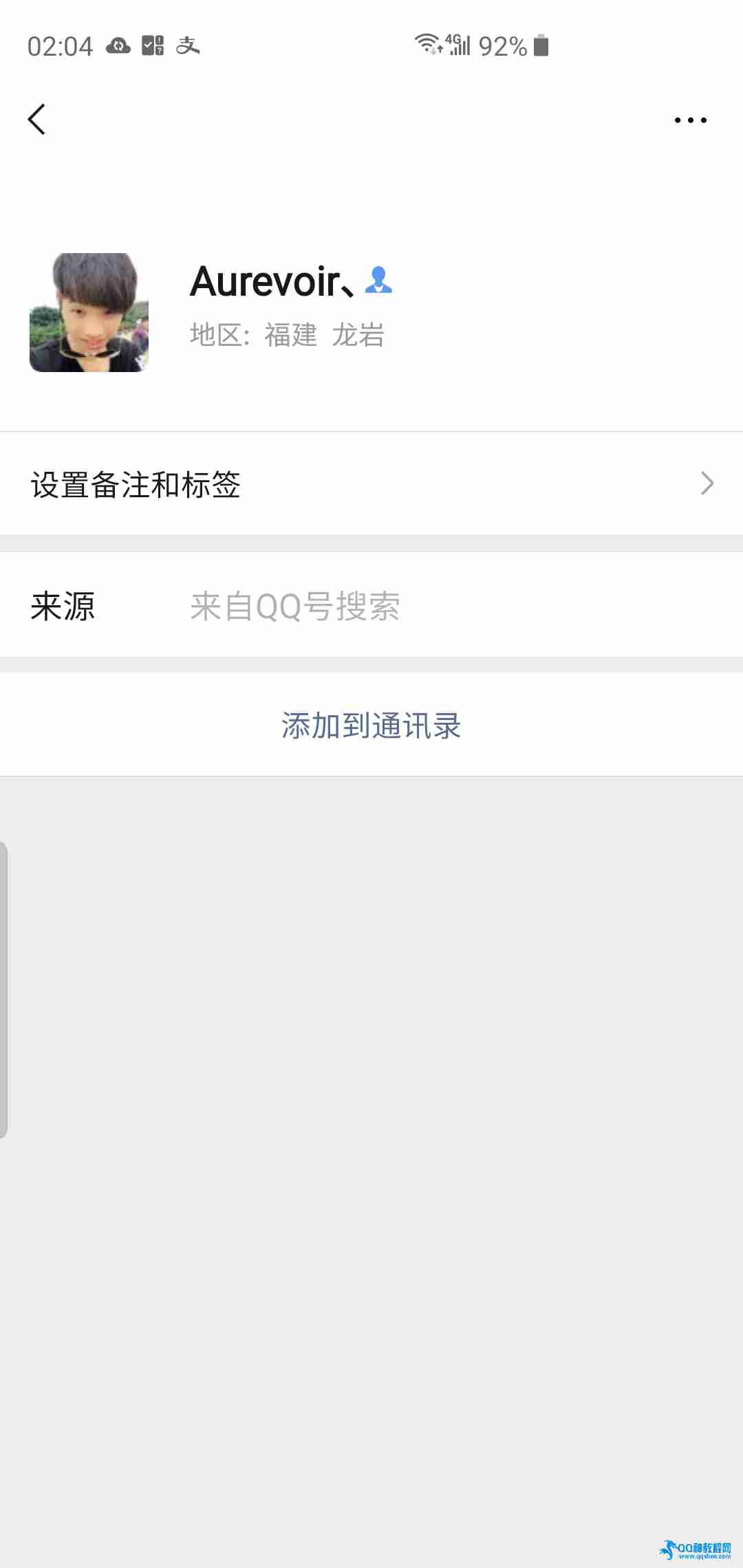The width and height of the screenshot is (743, 1568).
Task: Tap 添加到通讯录 to add contact
Action: 371,726
